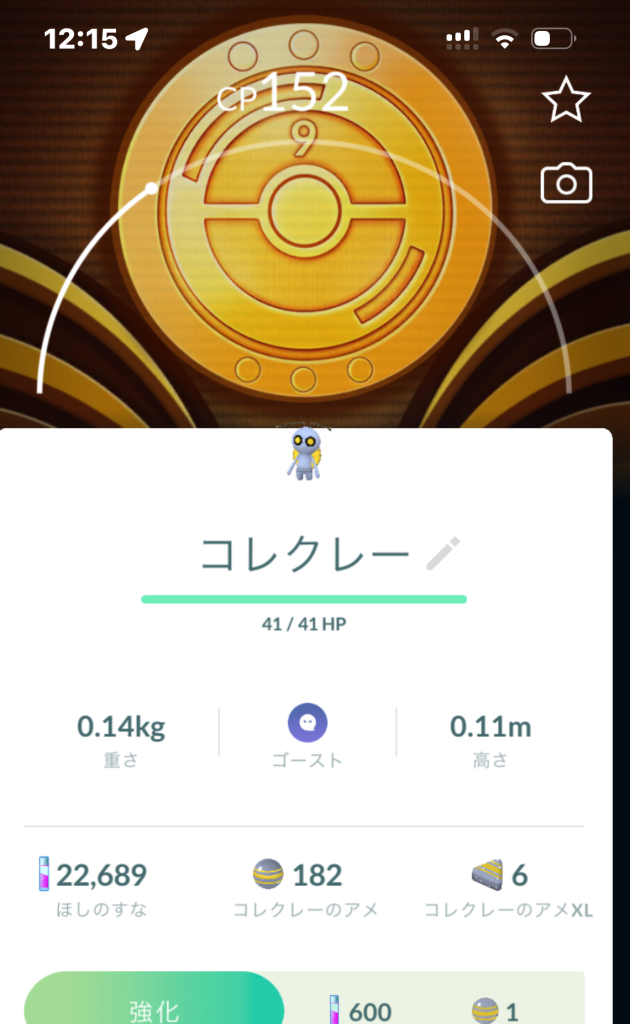630x1024 pixels.
Task: Mark コレクレー as a favorite with the star
Action: pyautogui.click(x=566, y=99)
